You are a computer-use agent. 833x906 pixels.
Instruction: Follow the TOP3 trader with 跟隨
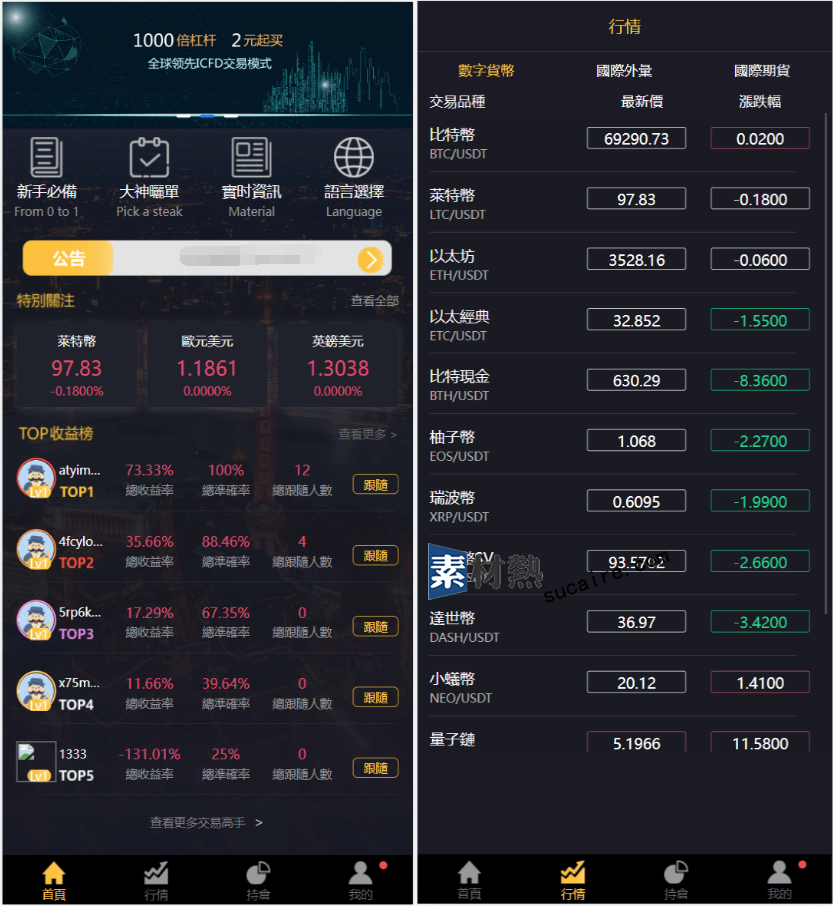click(375, 627)
